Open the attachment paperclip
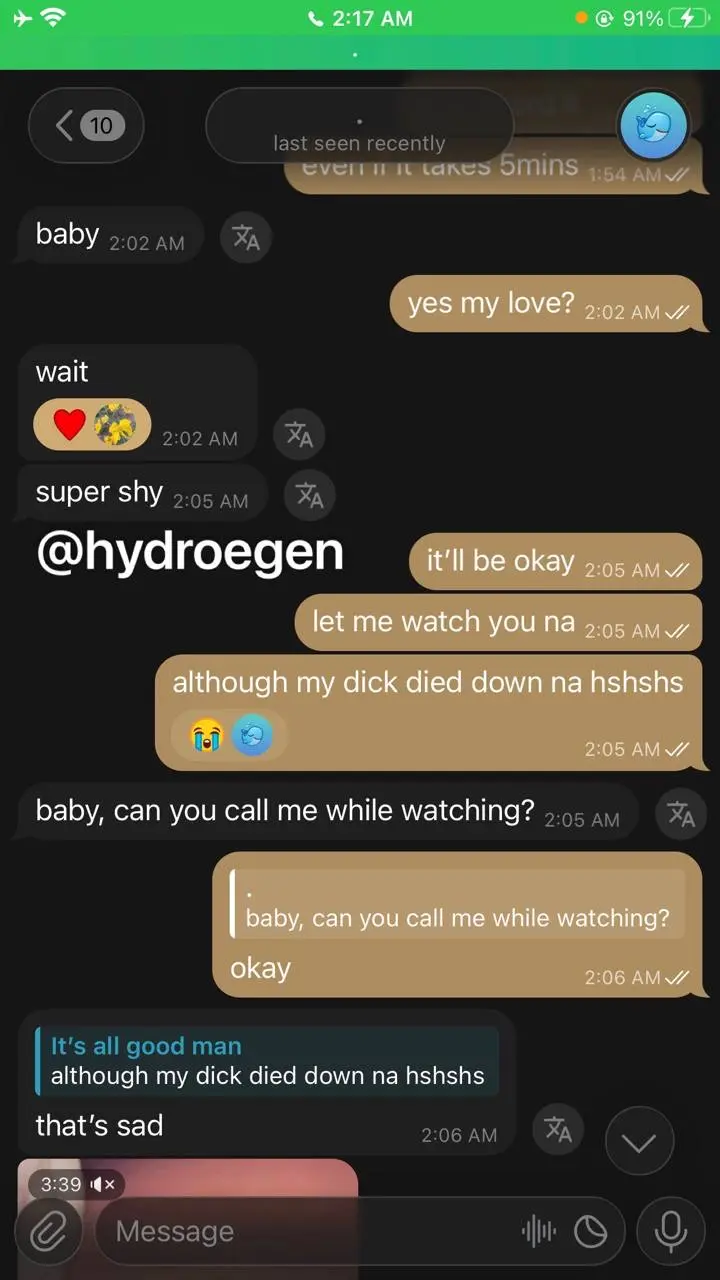This screenshot has width=720, height=1280. click(47, 1232)
